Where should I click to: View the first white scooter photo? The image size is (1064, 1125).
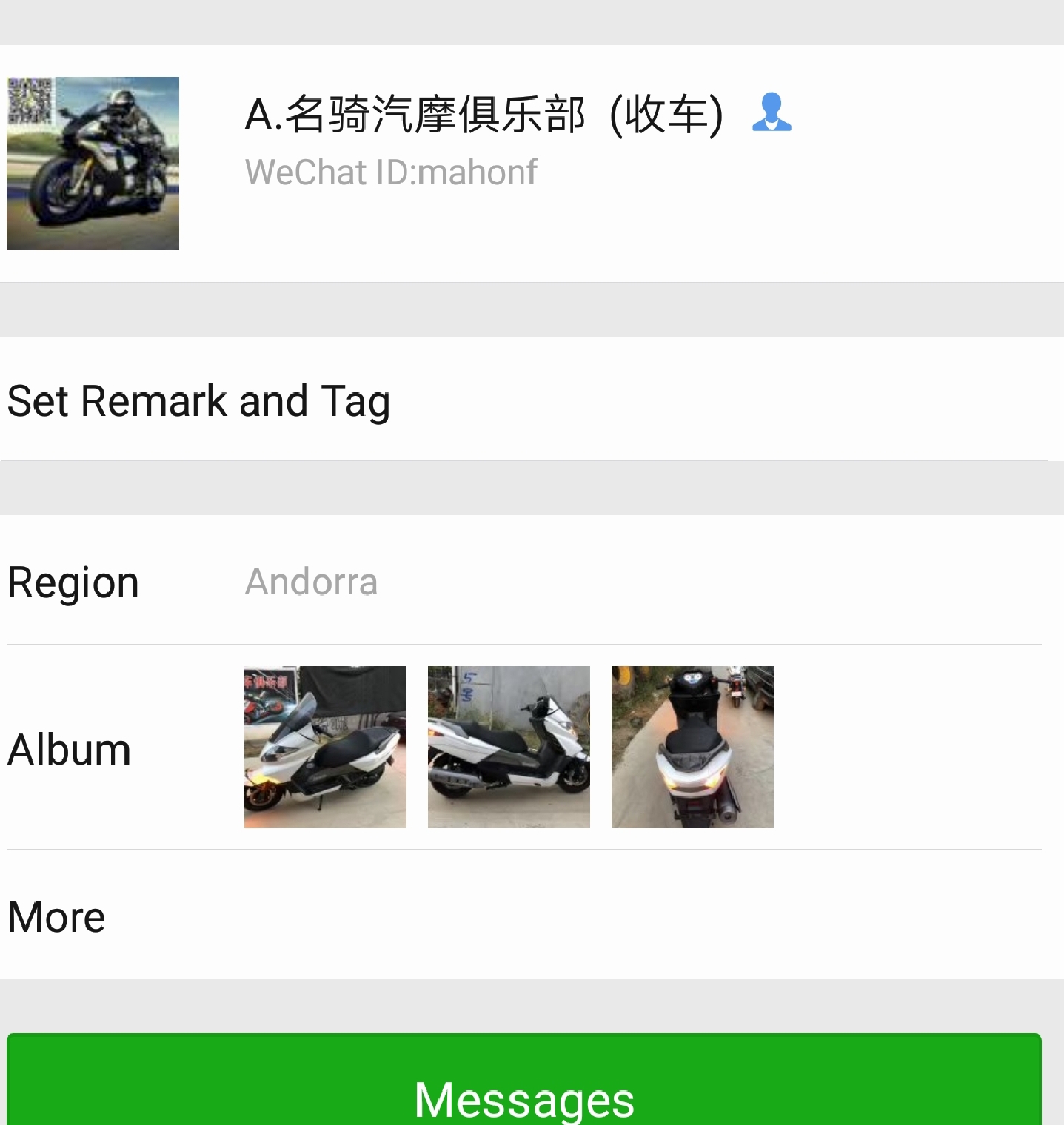point(324,747)
